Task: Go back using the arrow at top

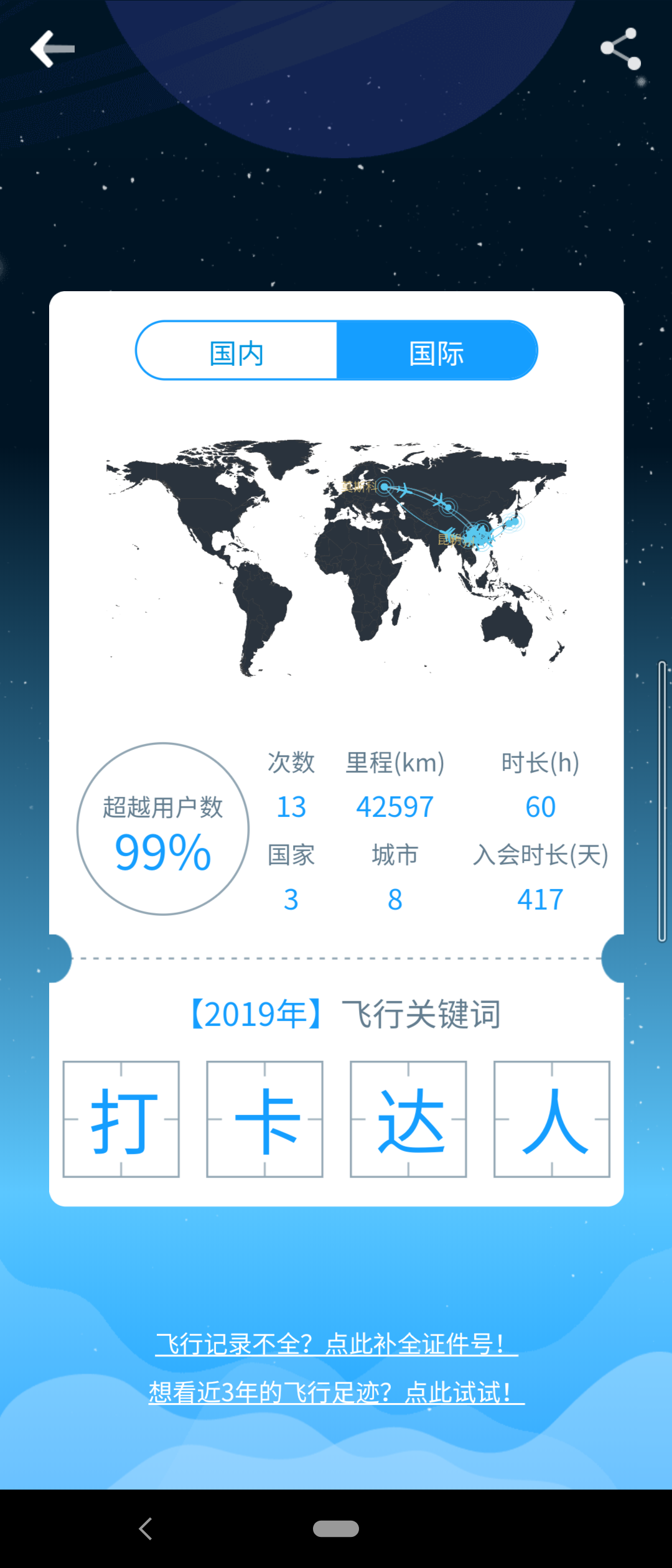Action: (x=52, y=49)
